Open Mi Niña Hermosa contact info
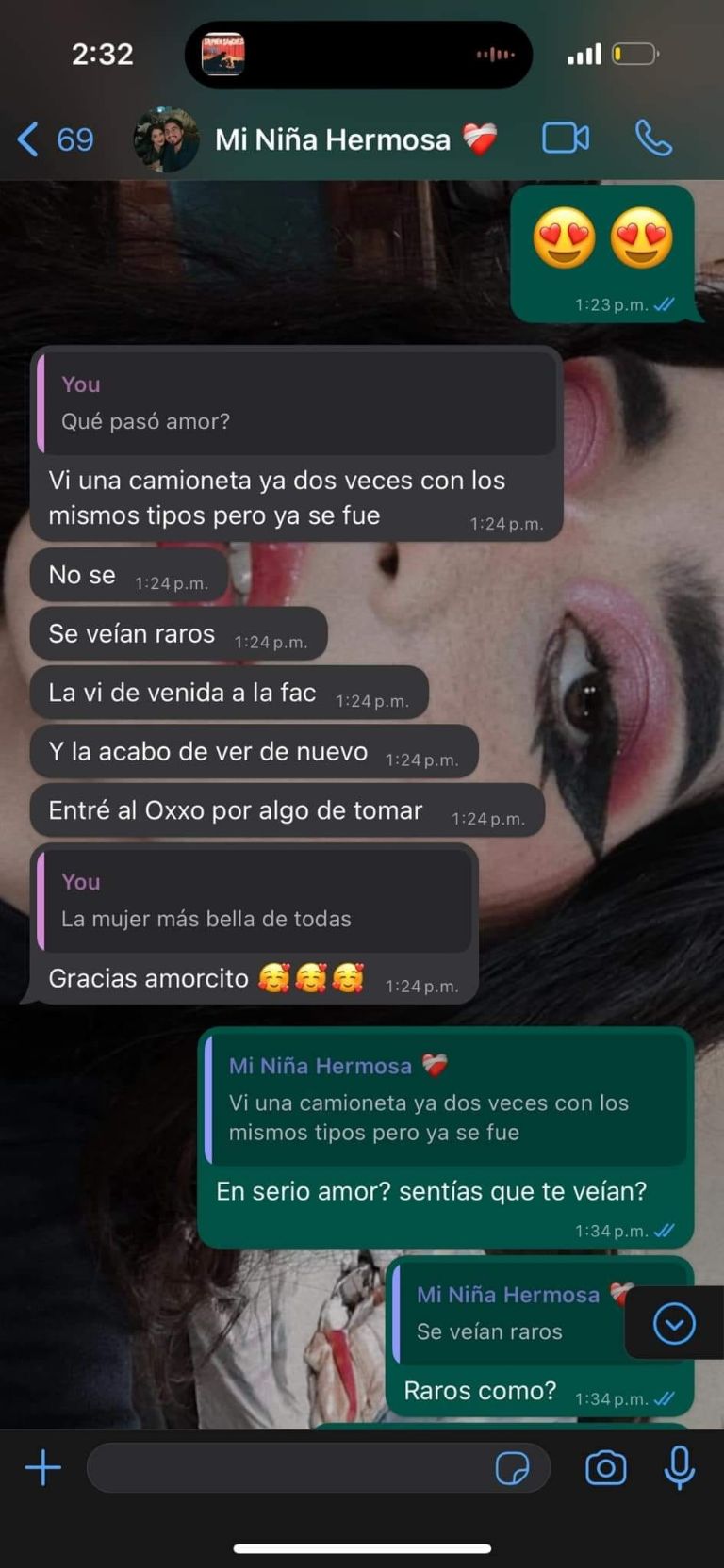The width and height of the screenshot is (724, 1568). (333, 139)
